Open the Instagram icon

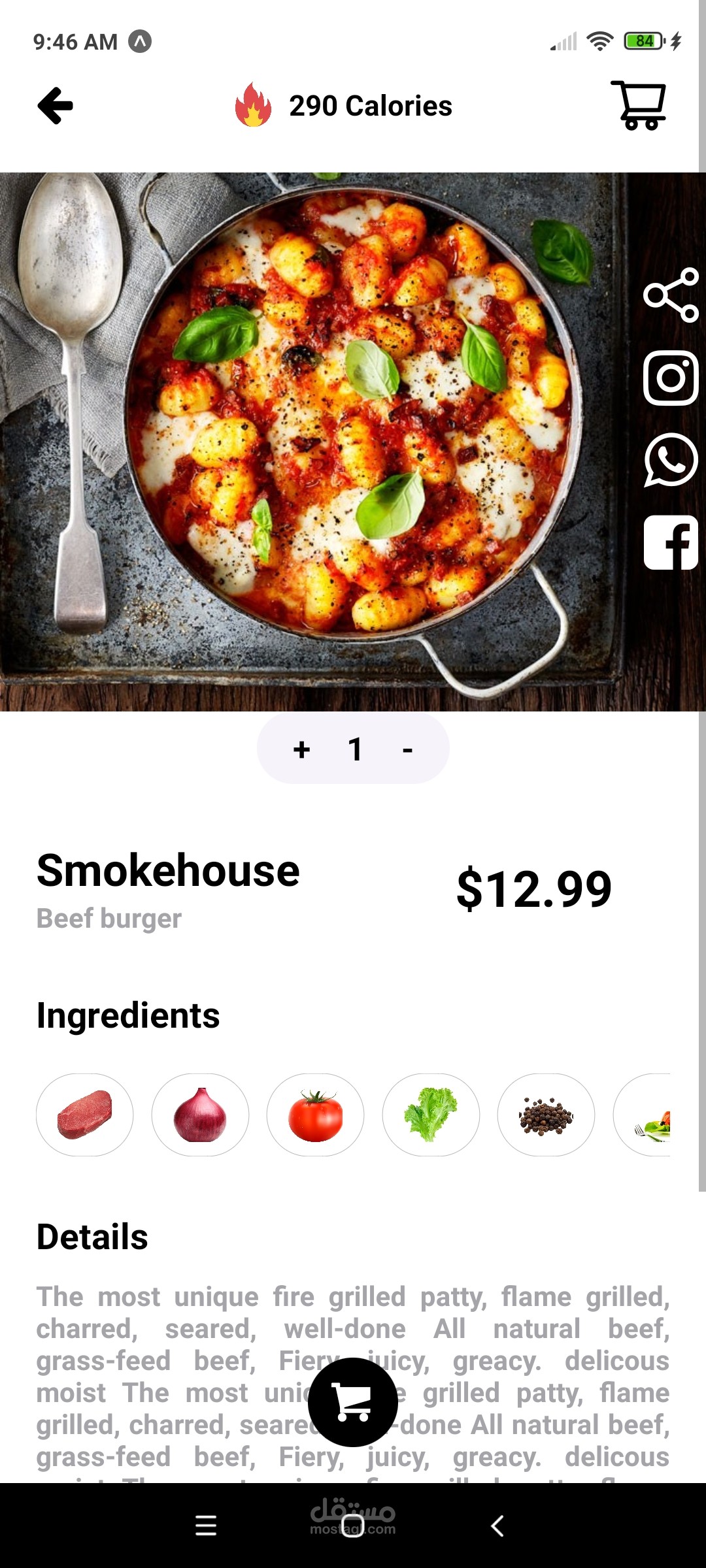671,378
